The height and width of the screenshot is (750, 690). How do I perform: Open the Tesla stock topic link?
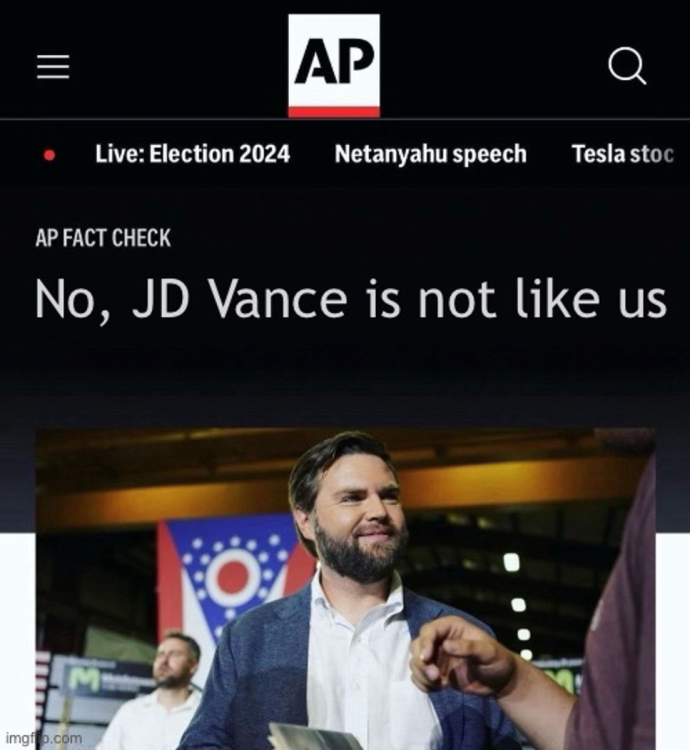point(622,154)
